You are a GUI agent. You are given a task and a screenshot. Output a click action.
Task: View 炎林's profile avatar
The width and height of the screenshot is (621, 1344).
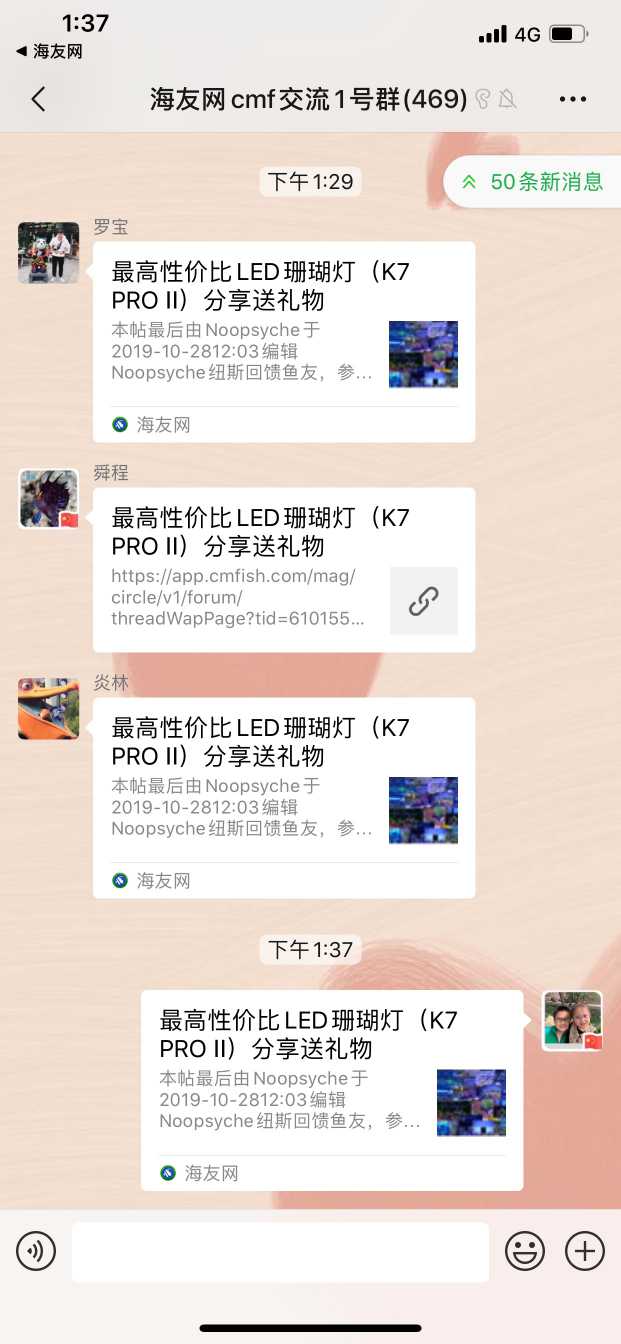pyautogui.click(x=48, y=708)
